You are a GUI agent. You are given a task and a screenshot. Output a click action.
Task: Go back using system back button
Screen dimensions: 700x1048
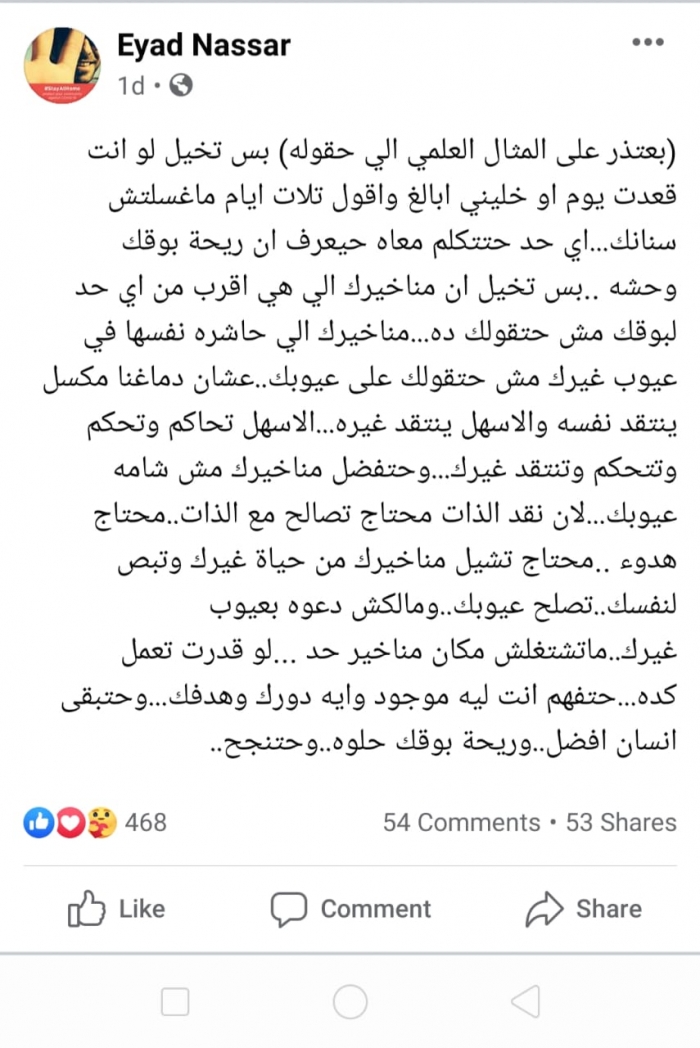pos(525,1001)
